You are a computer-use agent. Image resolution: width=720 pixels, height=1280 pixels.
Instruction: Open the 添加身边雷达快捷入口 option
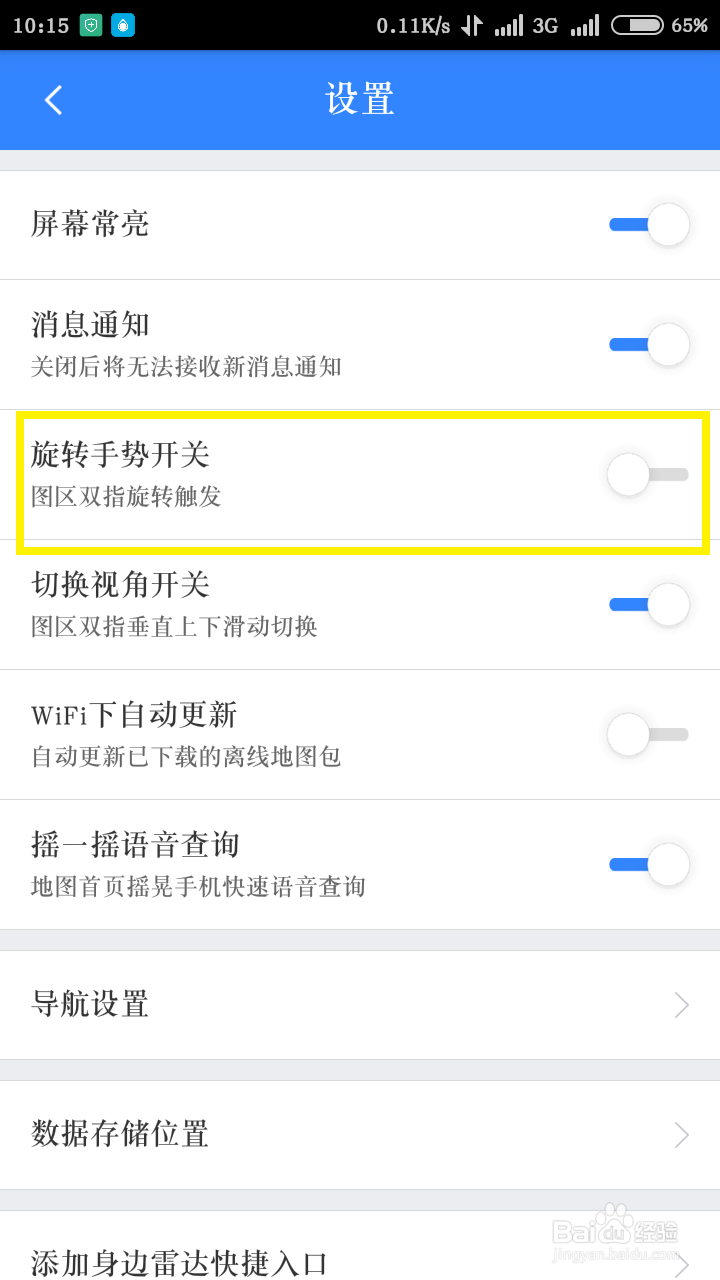click(360, 1262)
